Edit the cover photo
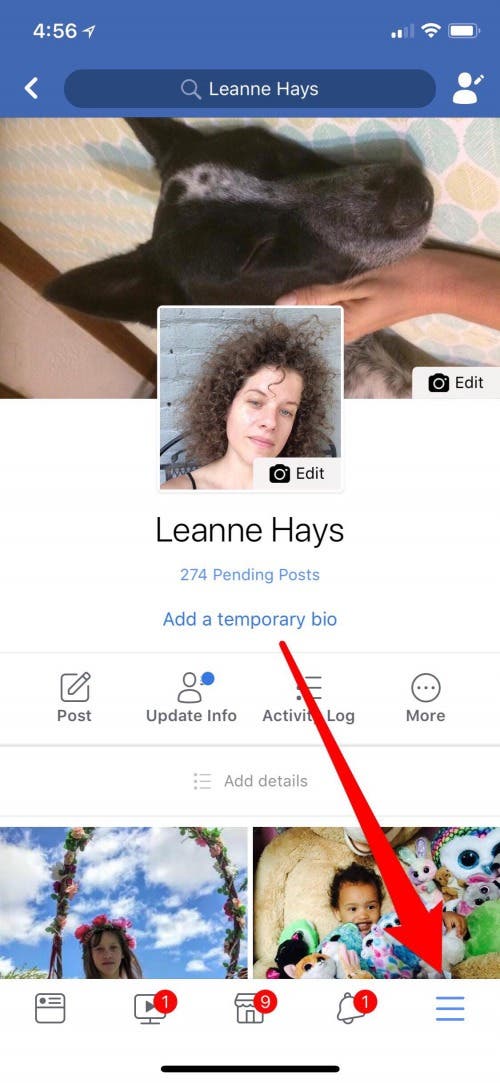Viewport: 500px width, 1083px height. coord(456,383)
